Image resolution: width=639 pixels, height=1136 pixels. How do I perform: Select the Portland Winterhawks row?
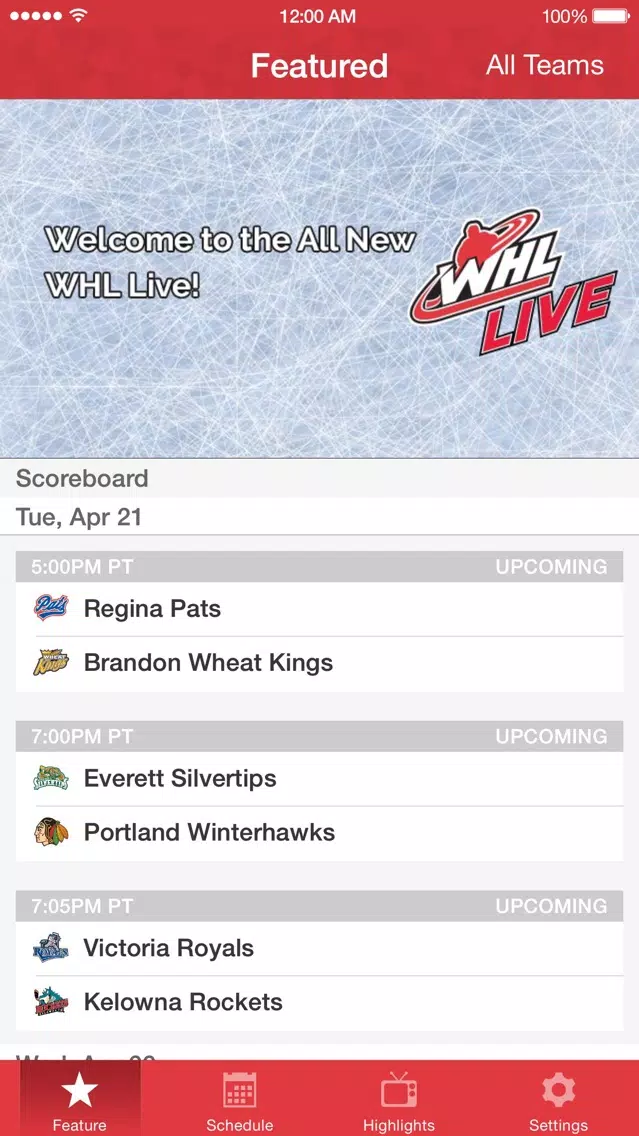point(320,833)
